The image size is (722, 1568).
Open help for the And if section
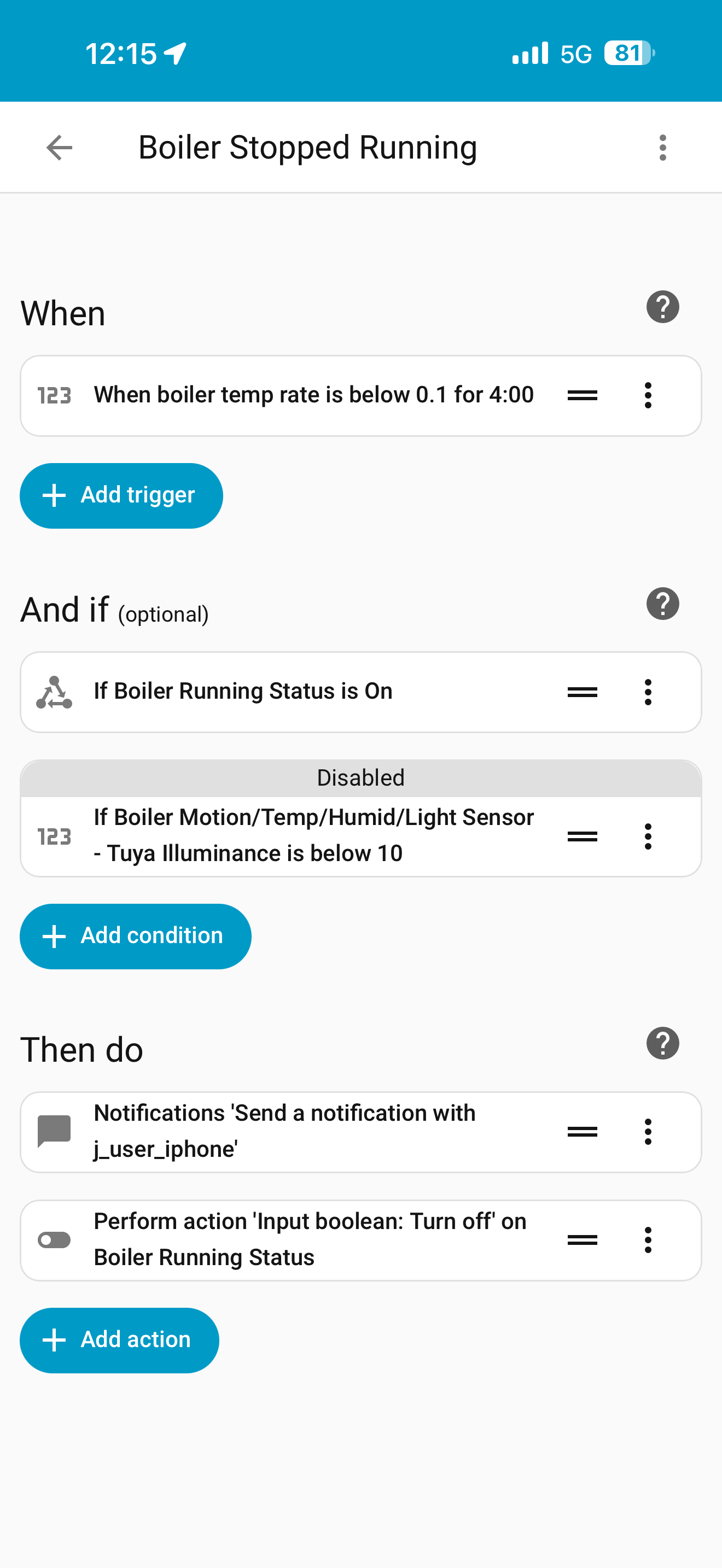click(662, 604)
